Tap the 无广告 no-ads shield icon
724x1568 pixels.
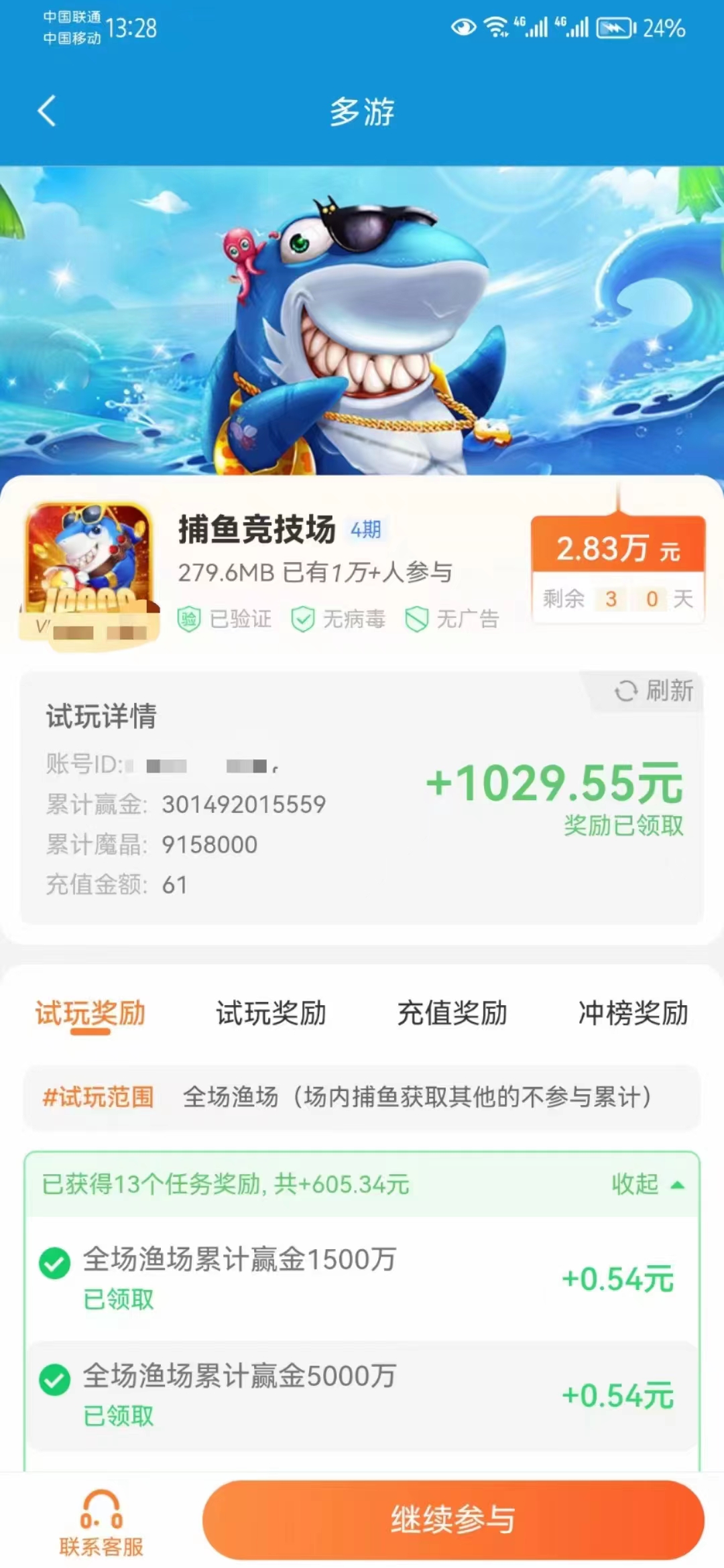[x=416, y=620]
